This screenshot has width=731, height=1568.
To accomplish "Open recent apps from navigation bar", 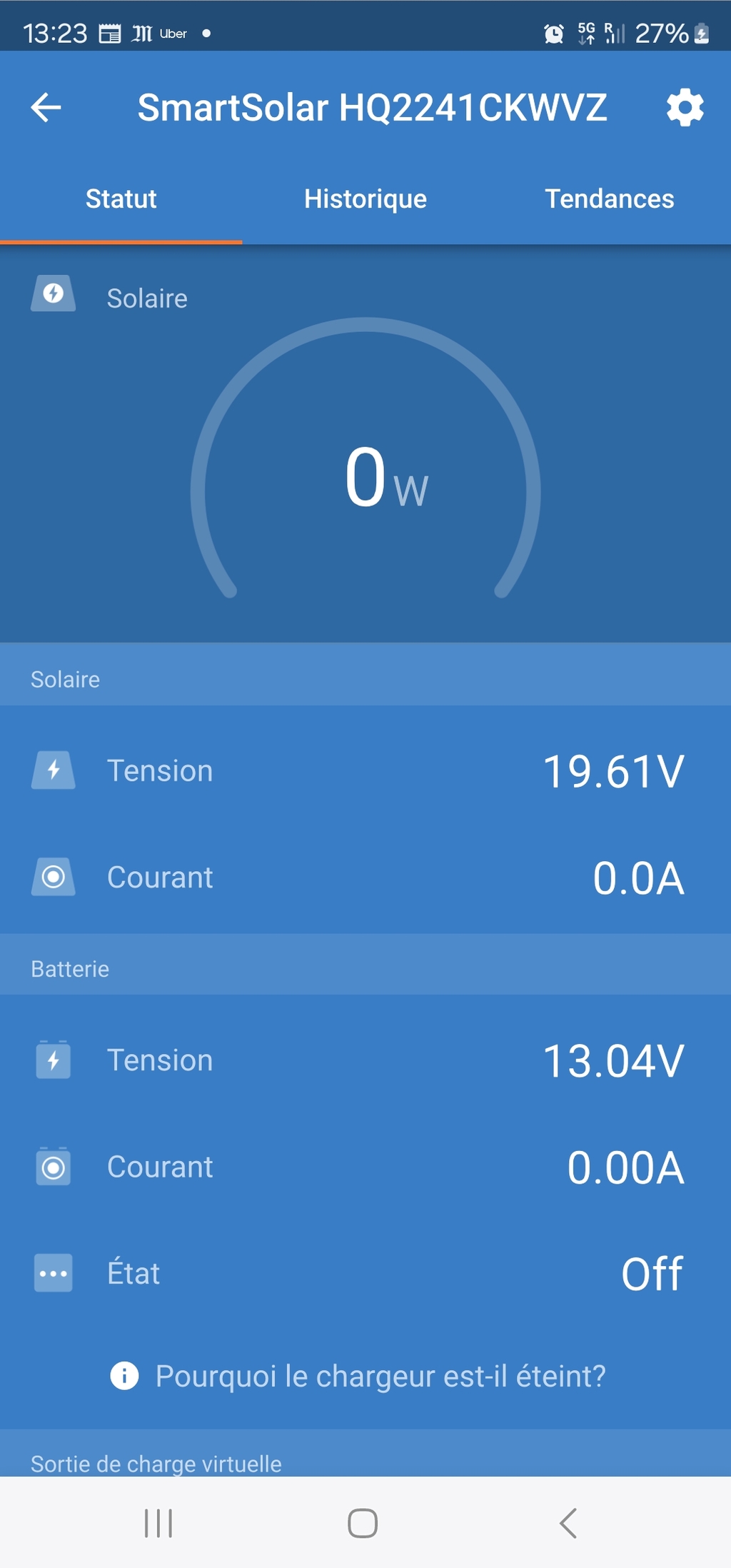I will 158,1522.
